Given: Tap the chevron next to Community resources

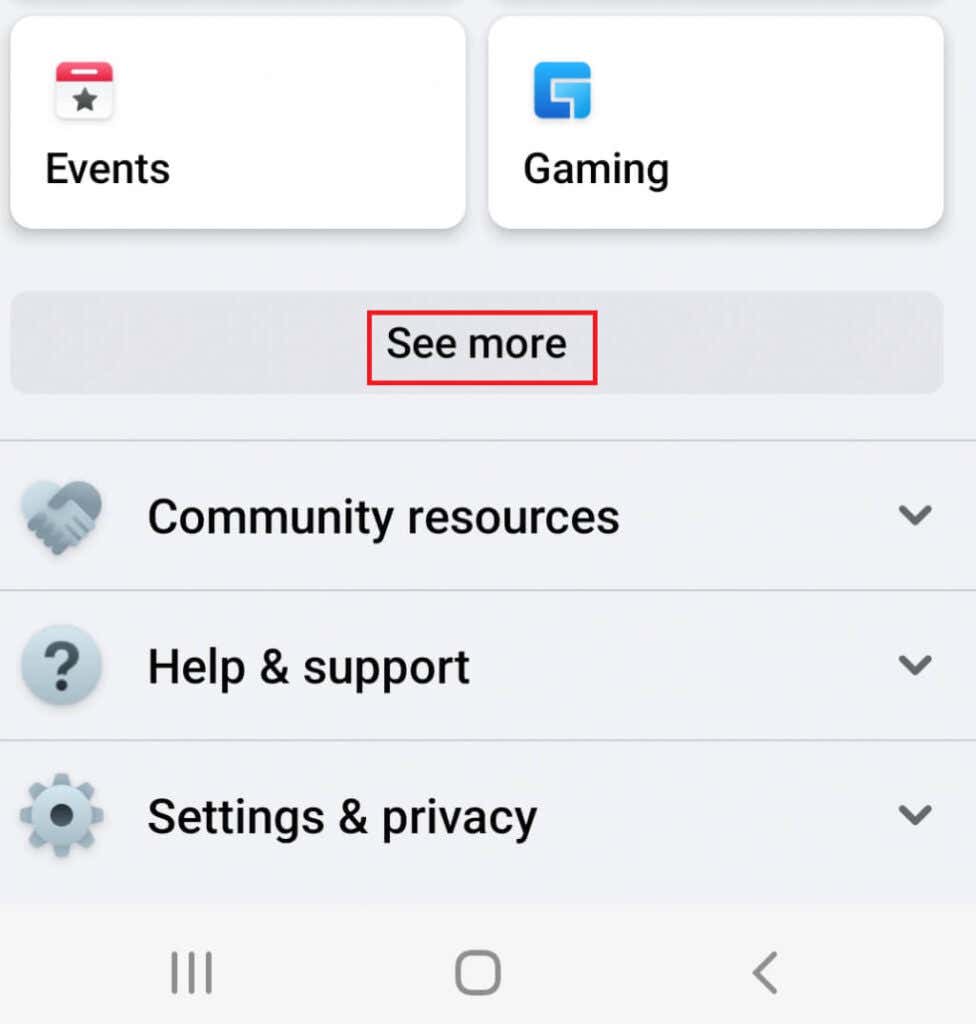Looking at the screenshot, I should tap(913, 516).
